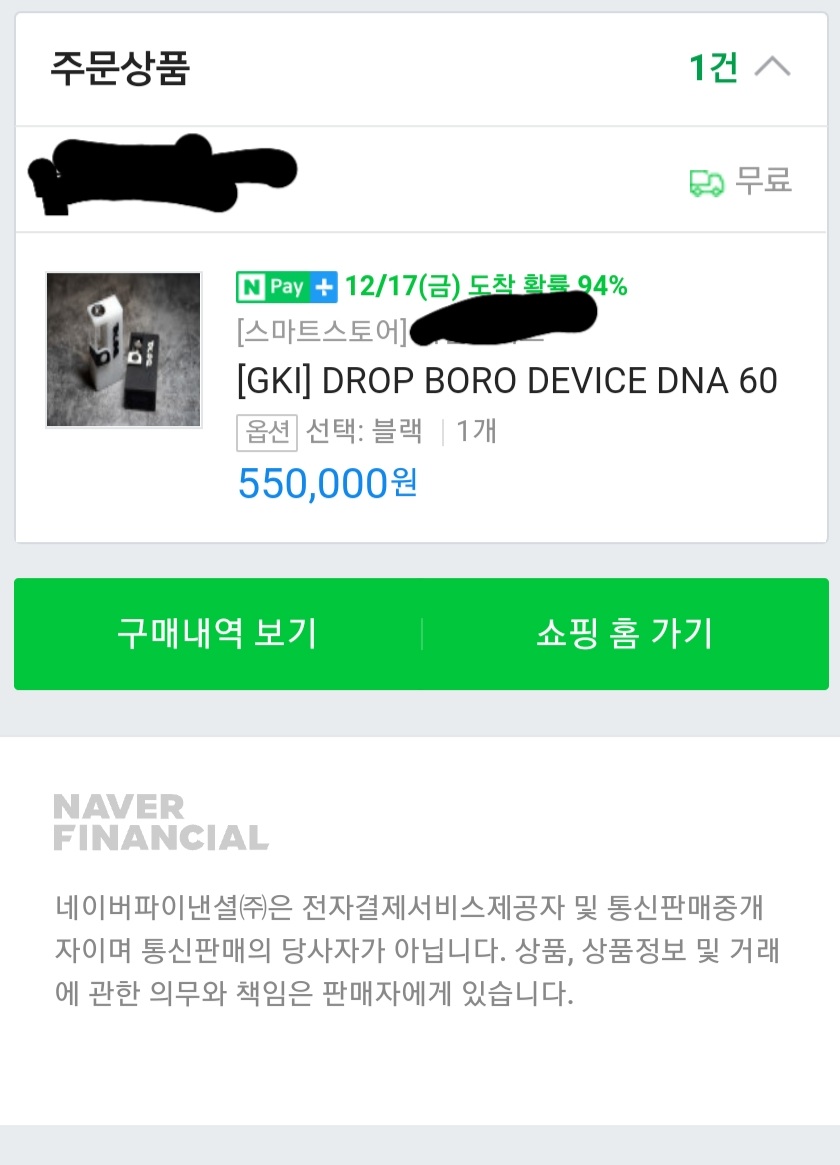The image size is (840, 1165).
Task: Open the DROP BORO DEVICE product thumbnail
Action: pyautogui.click(x=124, y=350)
